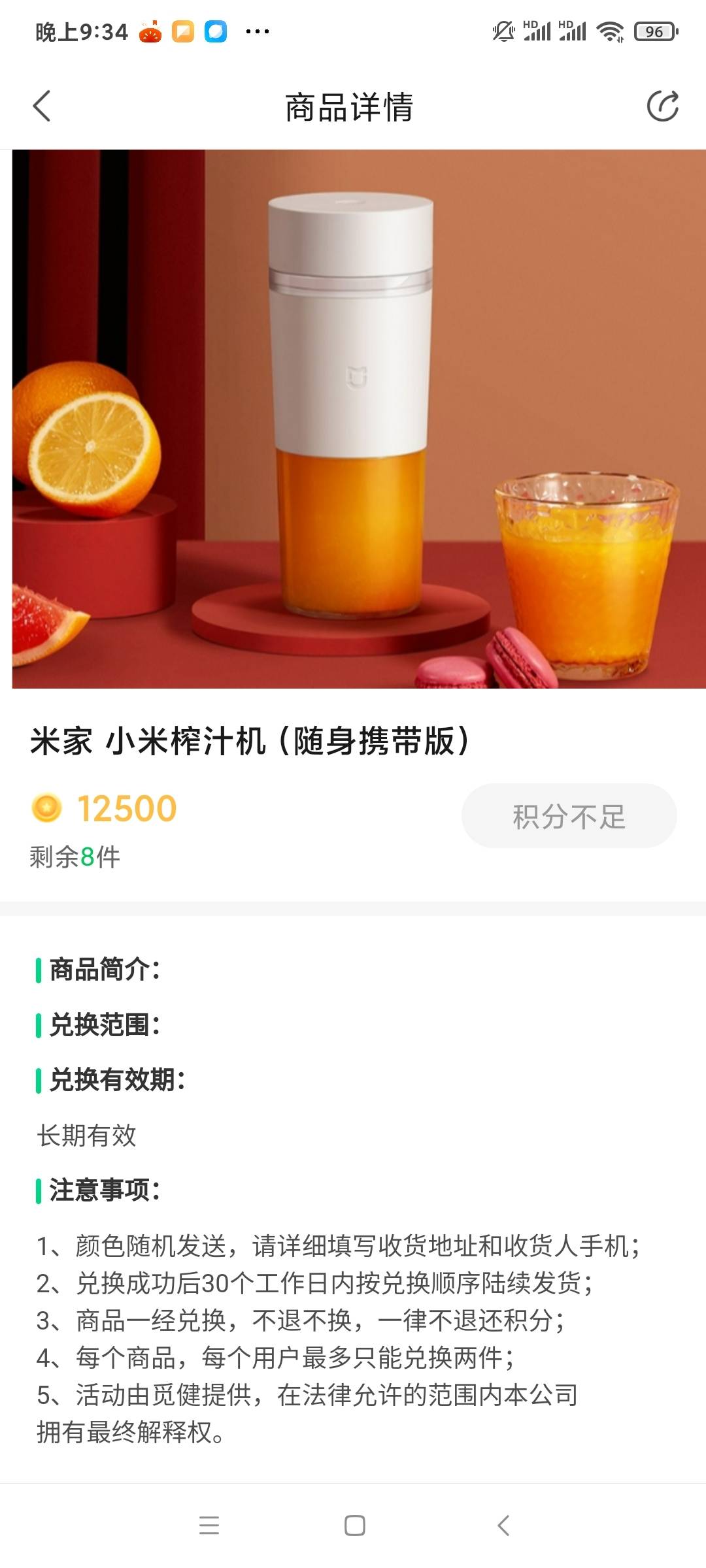Image resolution: width=706 pixels, height=1568 pixels.
Task: Tap the cellular signal icon in the status bar
Action: click(537, 30)
